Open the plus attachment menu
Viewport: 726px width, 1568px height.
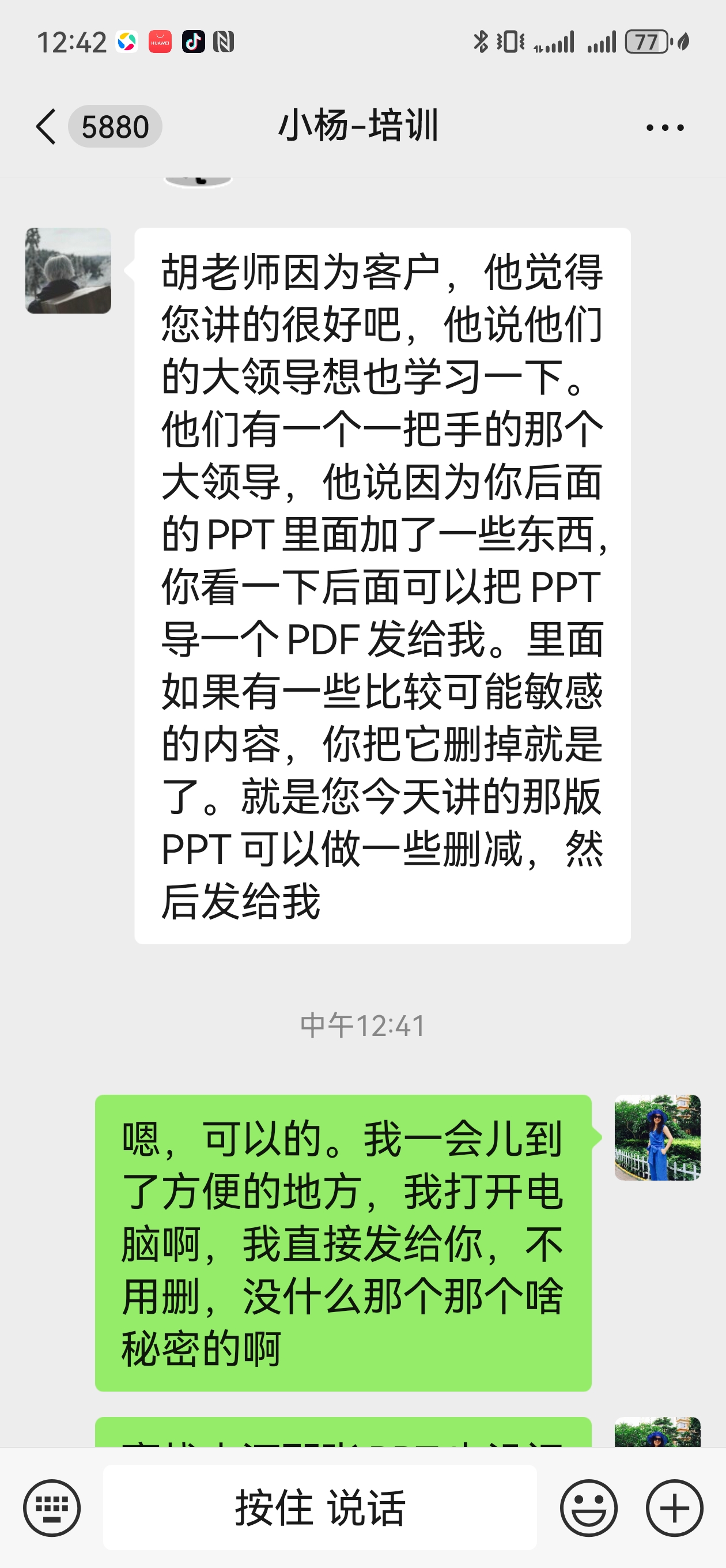click(674, 1507)
